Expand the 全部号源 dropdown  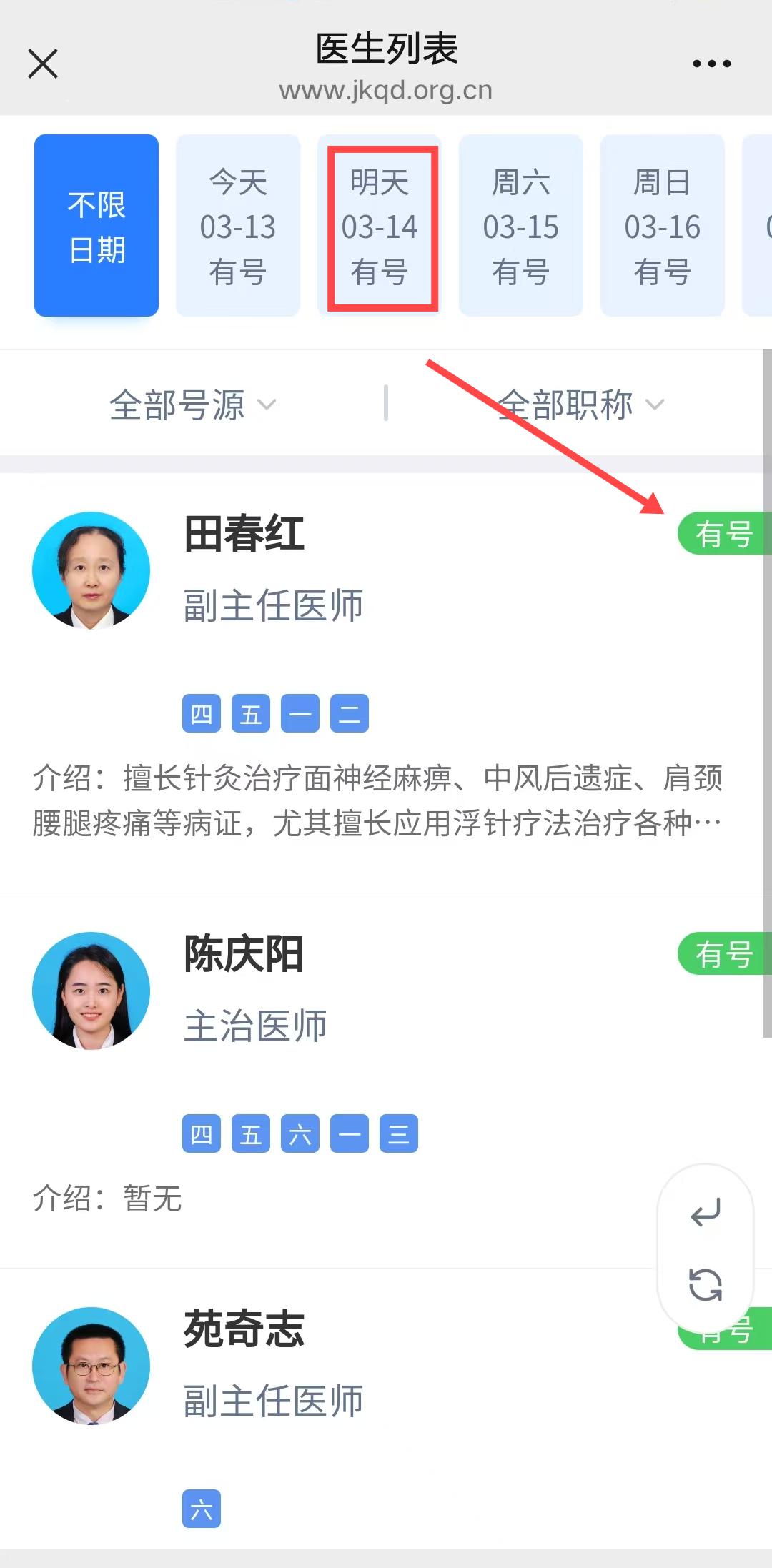click(192, 405)
